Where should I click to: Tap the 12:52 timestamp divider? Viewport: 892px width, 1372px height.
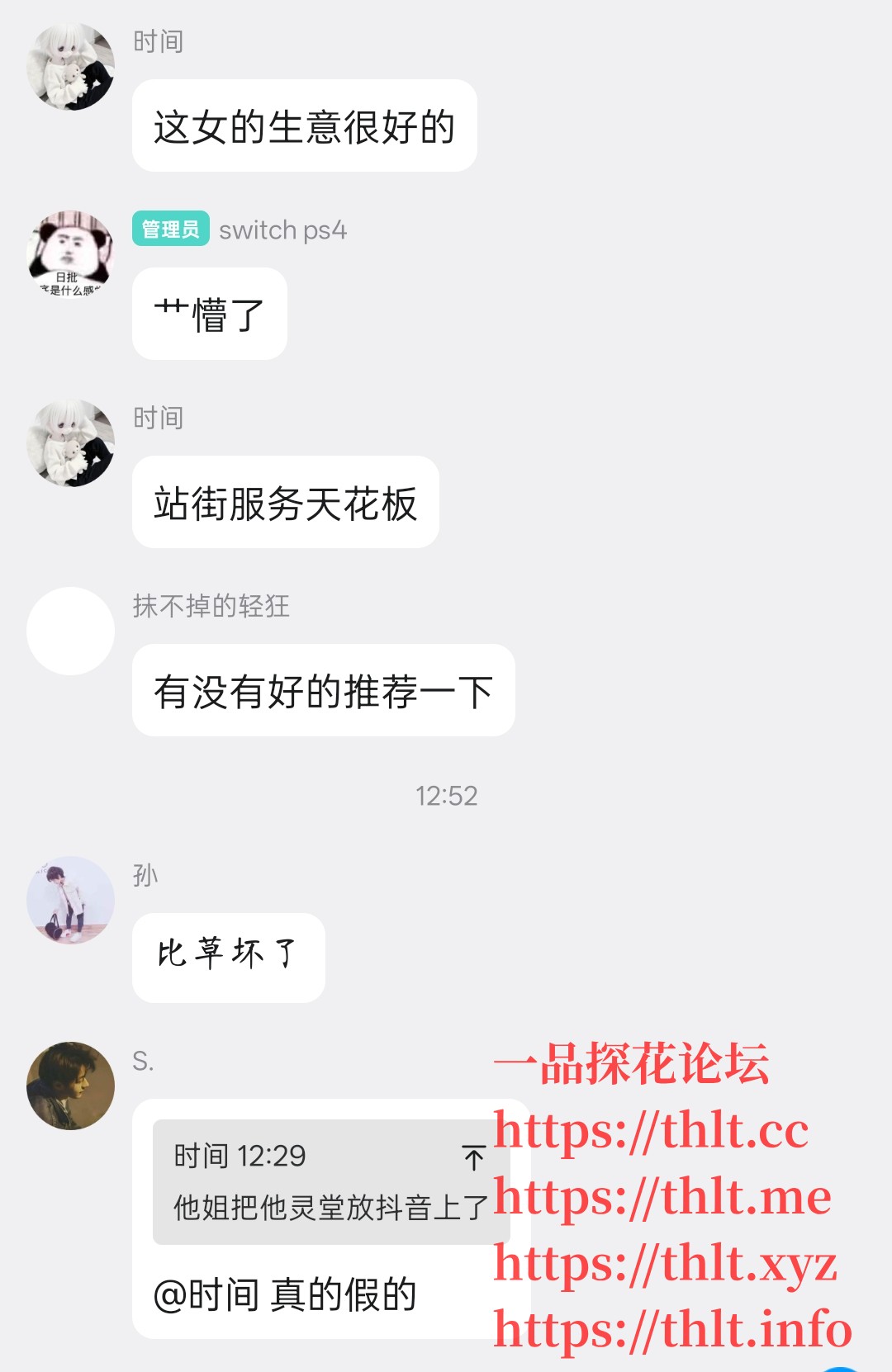446,795
